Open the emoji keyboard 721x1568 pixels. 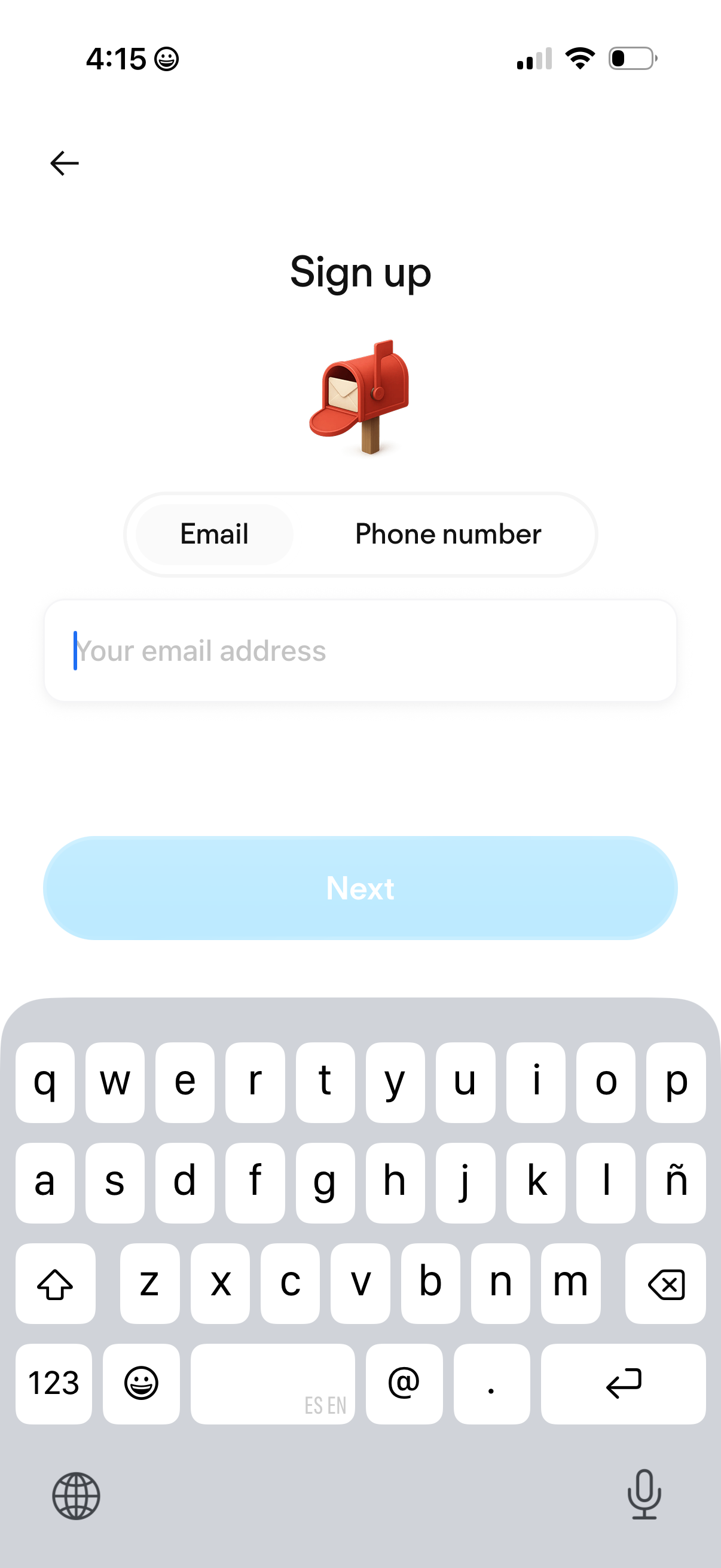pyautogui.click(x=141, y=1383)
